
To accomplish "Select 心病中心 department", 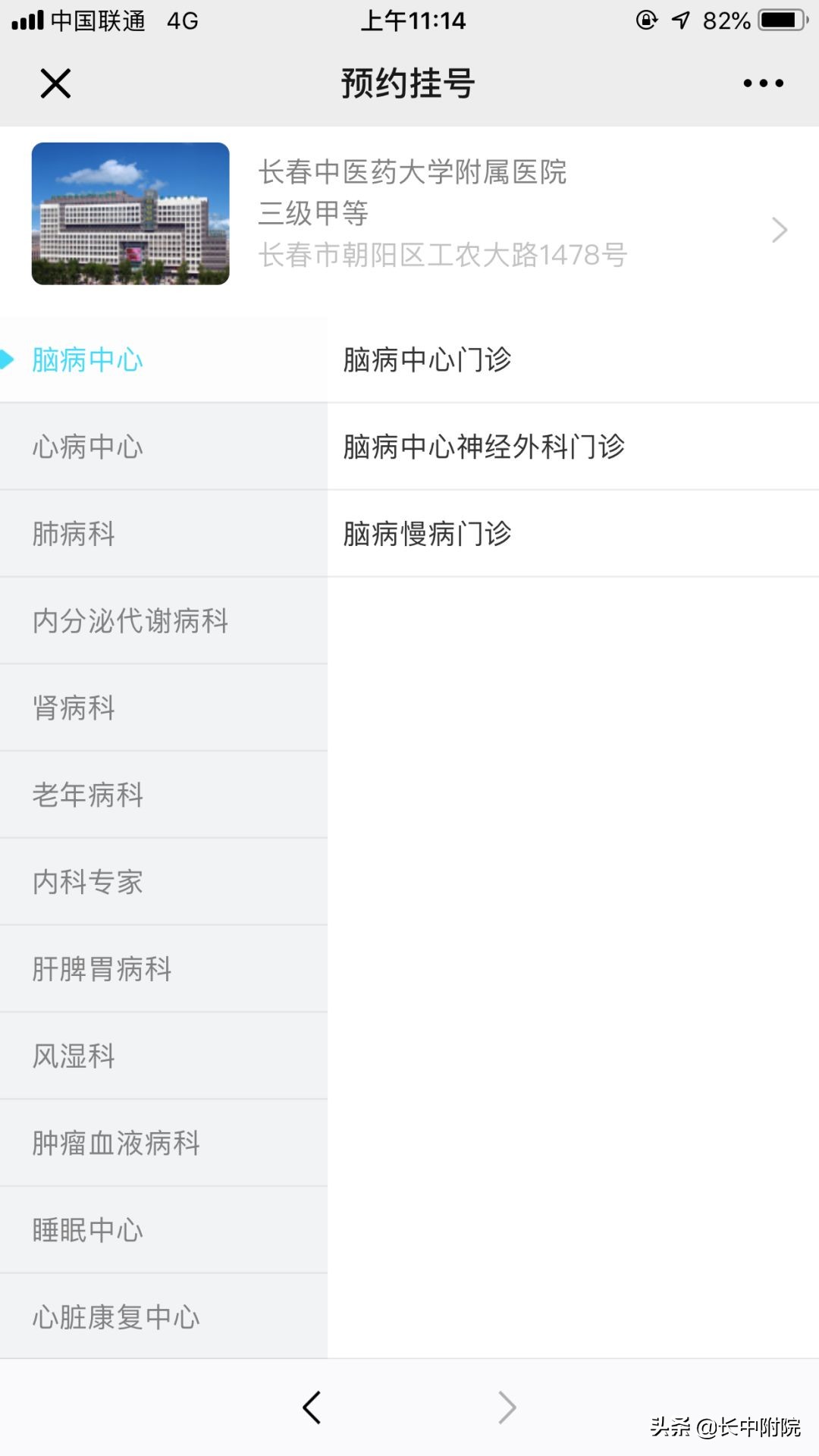I will tap(163, 447).
